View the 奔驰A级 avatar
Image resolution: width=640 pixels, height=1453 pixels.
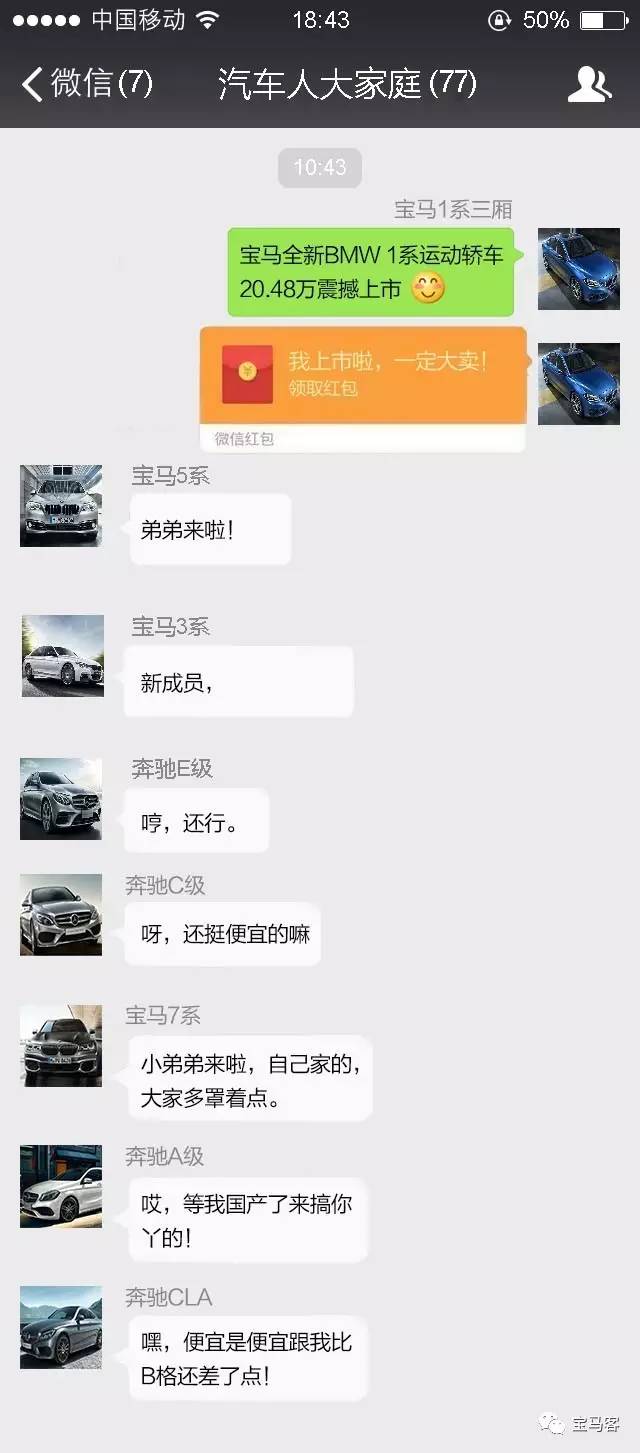coord(61,1187)
